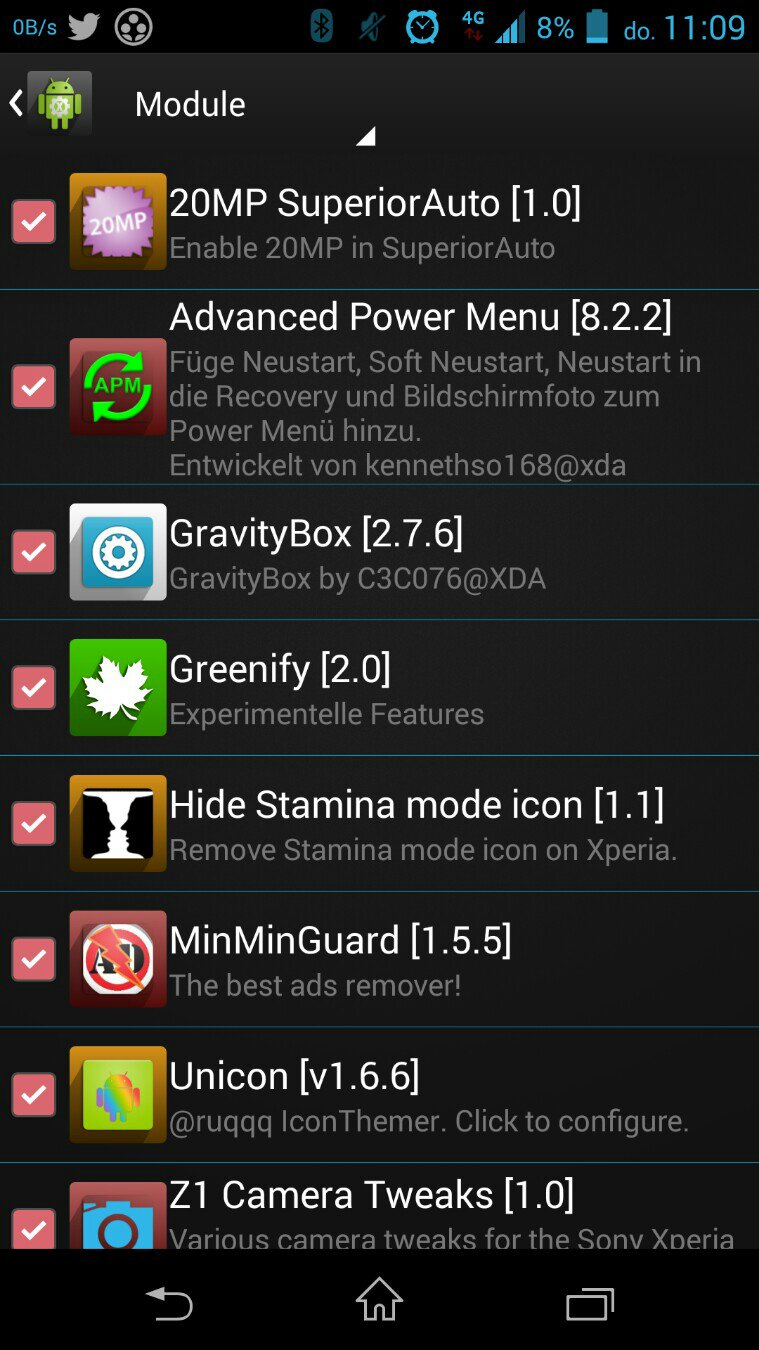Open the MinMinGuard module
Image resolution: width=759 pixels, height=1350 pixels.
point(379,959)
